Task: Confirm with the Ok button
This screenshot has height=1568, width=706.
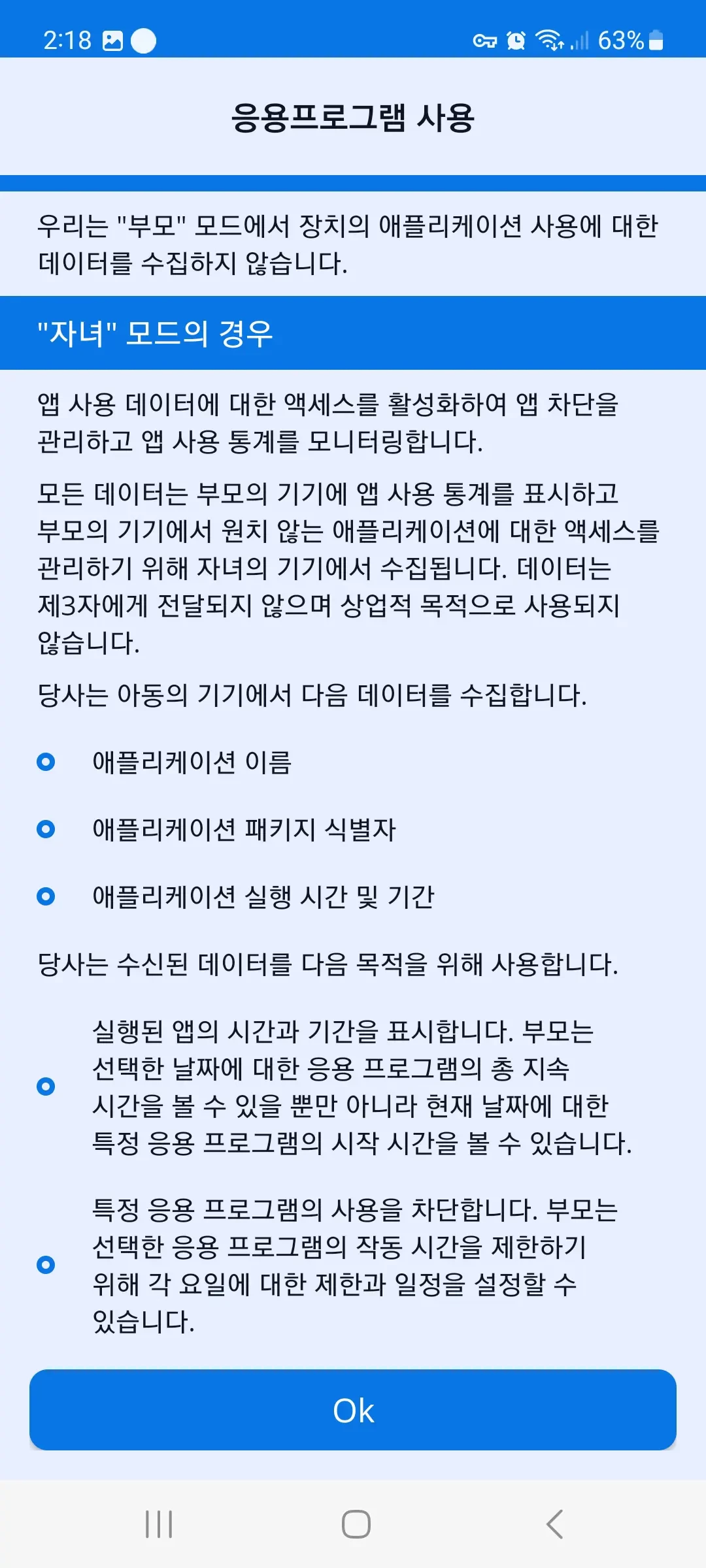Action: coord(353,1410)
